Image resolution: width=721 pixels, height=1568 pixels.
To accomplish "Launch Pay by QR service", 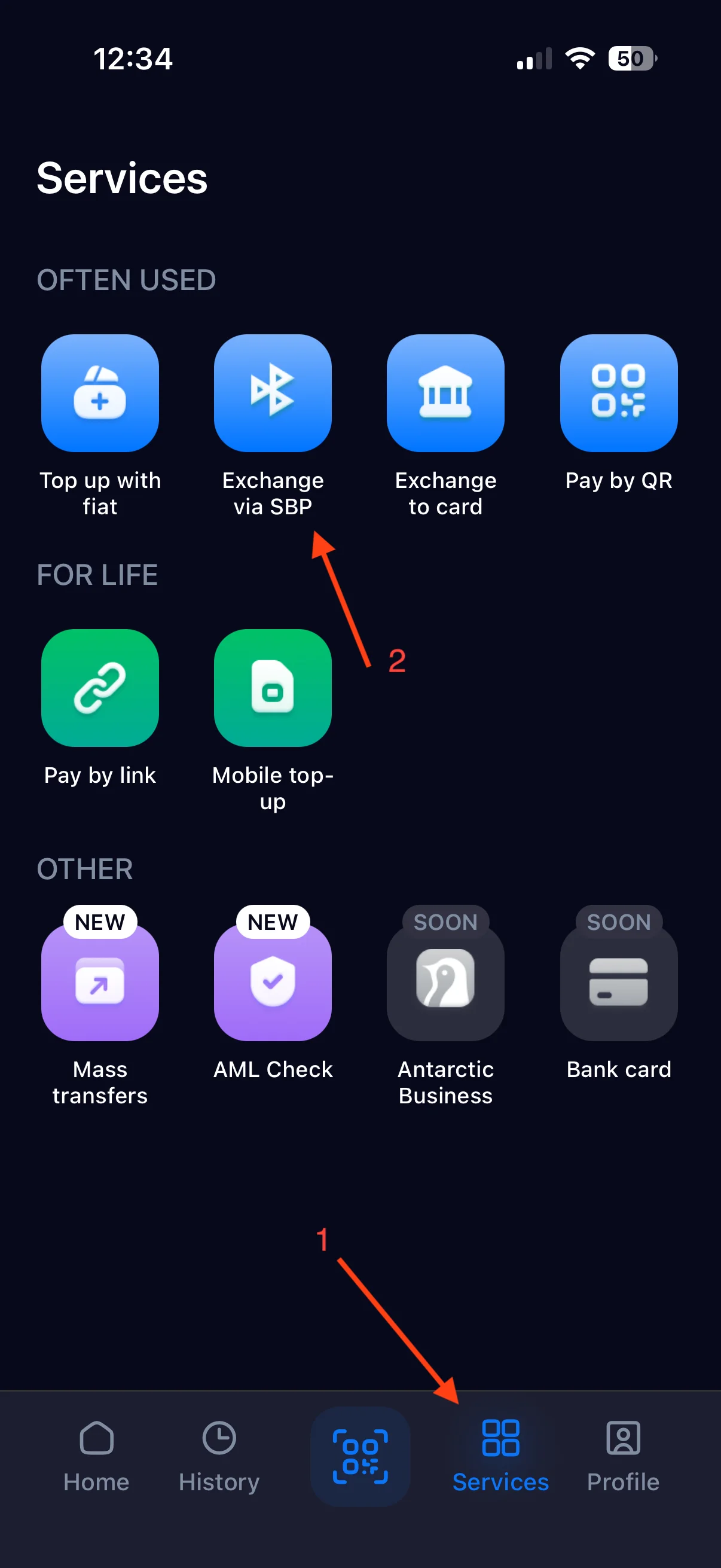I will click(618, 393).
